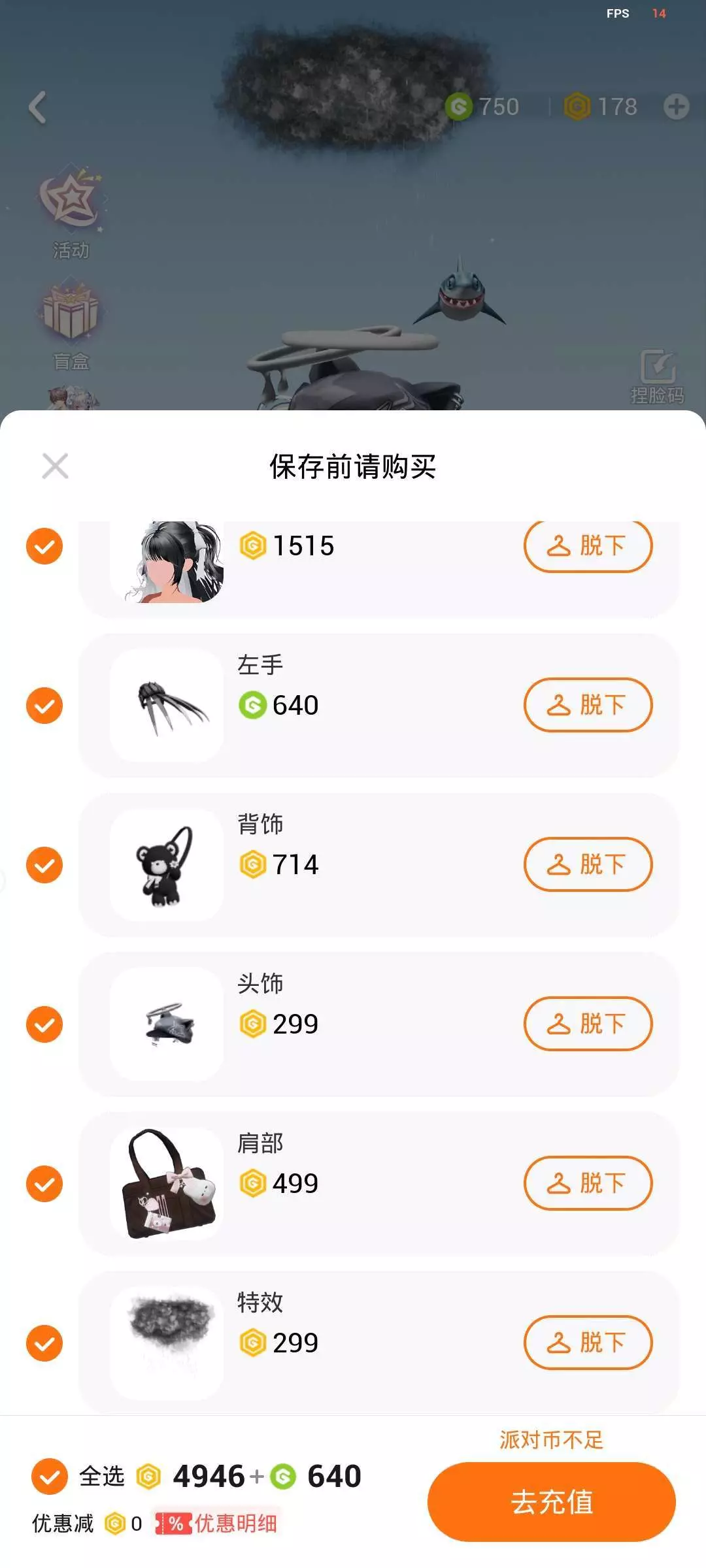706x1568 pixels.
Task: Tap 脱下 for the 1515 hairstyle item
Action: pyautogui.click(x=588, y=546)
